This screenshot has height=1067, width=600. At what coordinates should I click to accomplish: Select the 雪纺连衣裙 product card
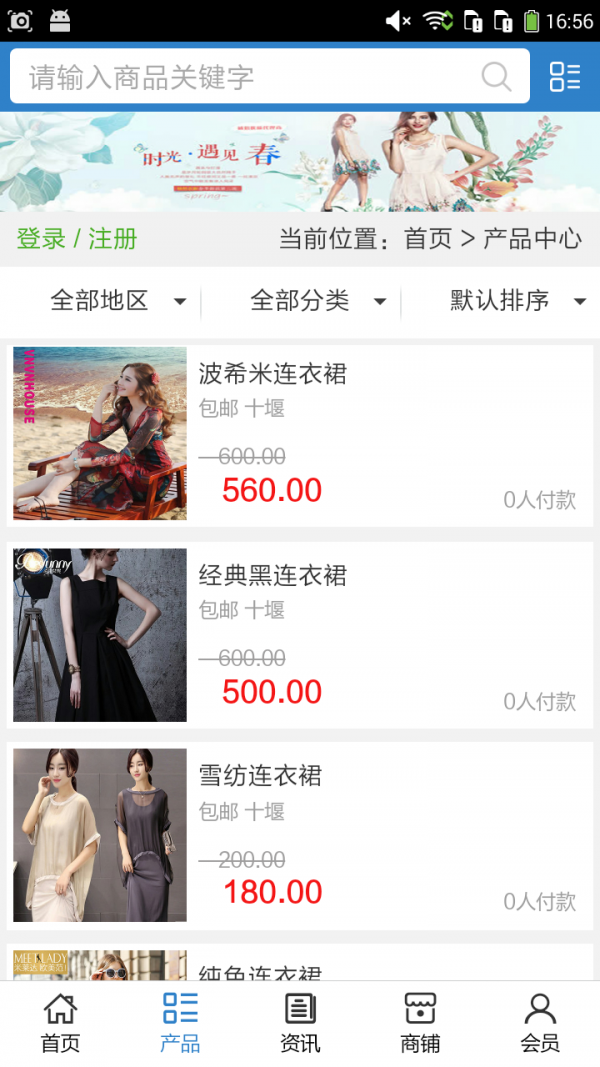pyautogui.click(x=300, y=835)
